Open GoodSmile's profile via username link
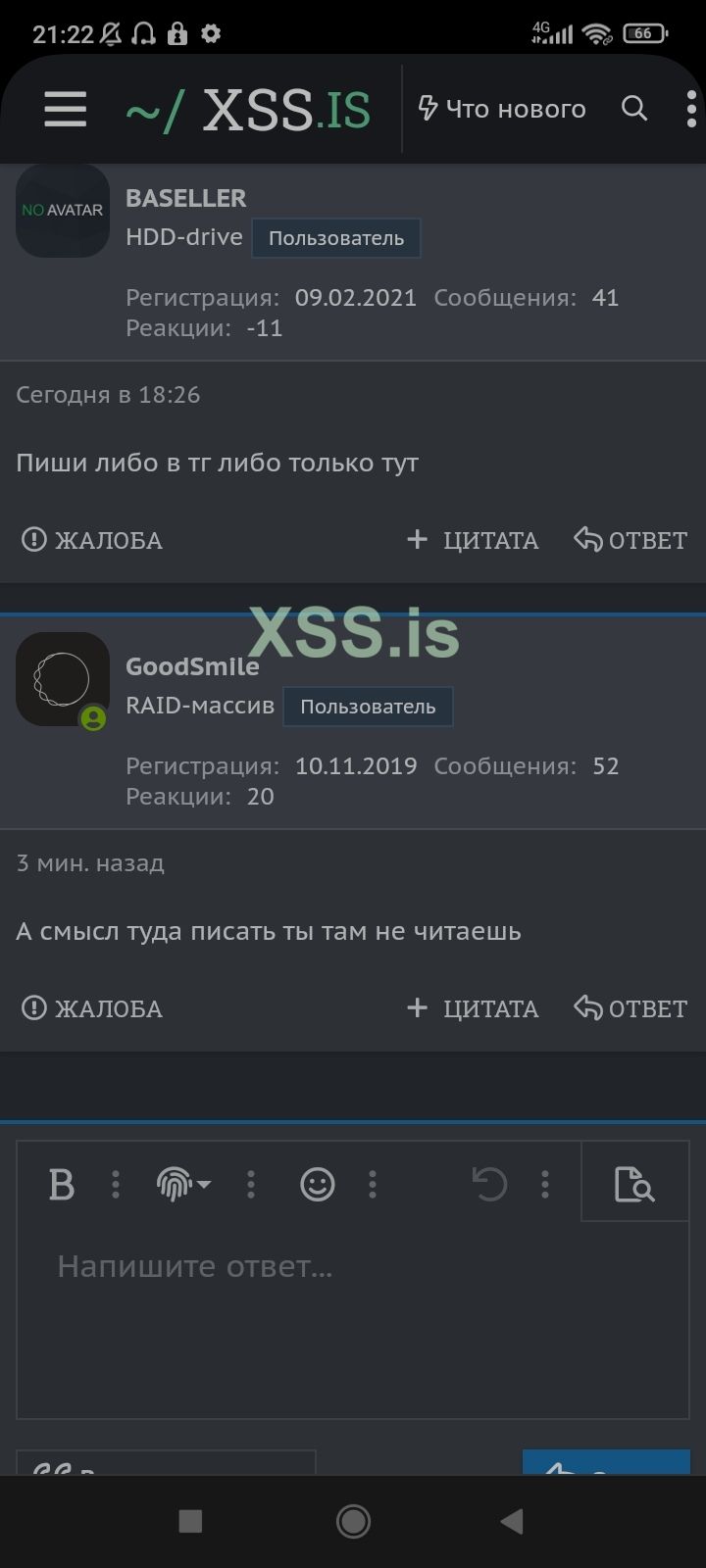This screenshot has height=1568, width=706. point(192,665)
